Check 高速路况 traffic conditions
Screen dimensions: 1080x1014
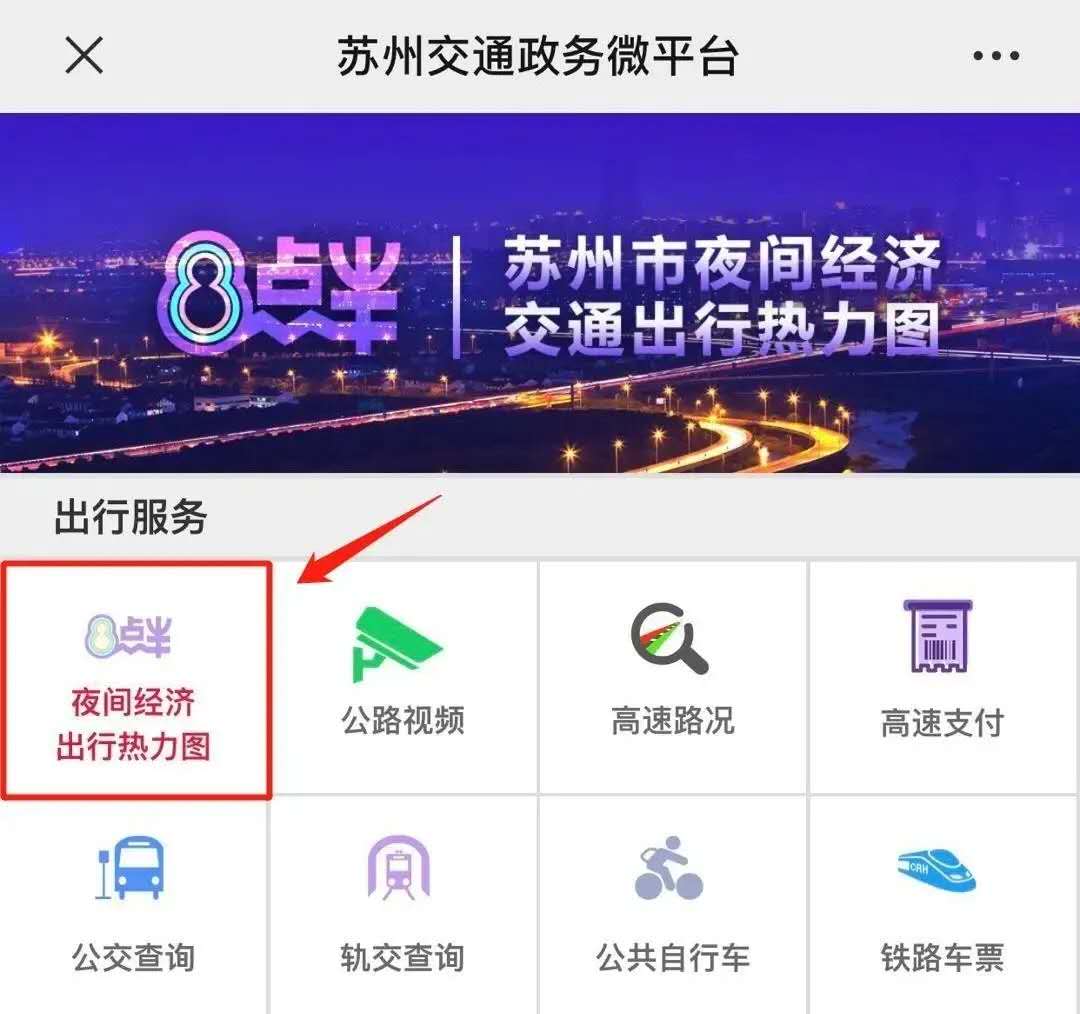tap(672, 677)
